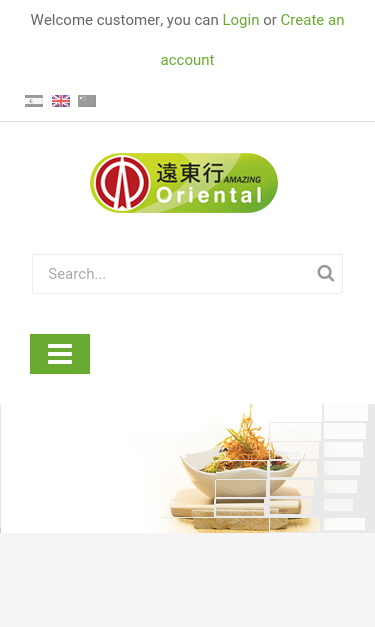
Task: Choose the greyed striped flag with emblem
Action: click(34, 101)
